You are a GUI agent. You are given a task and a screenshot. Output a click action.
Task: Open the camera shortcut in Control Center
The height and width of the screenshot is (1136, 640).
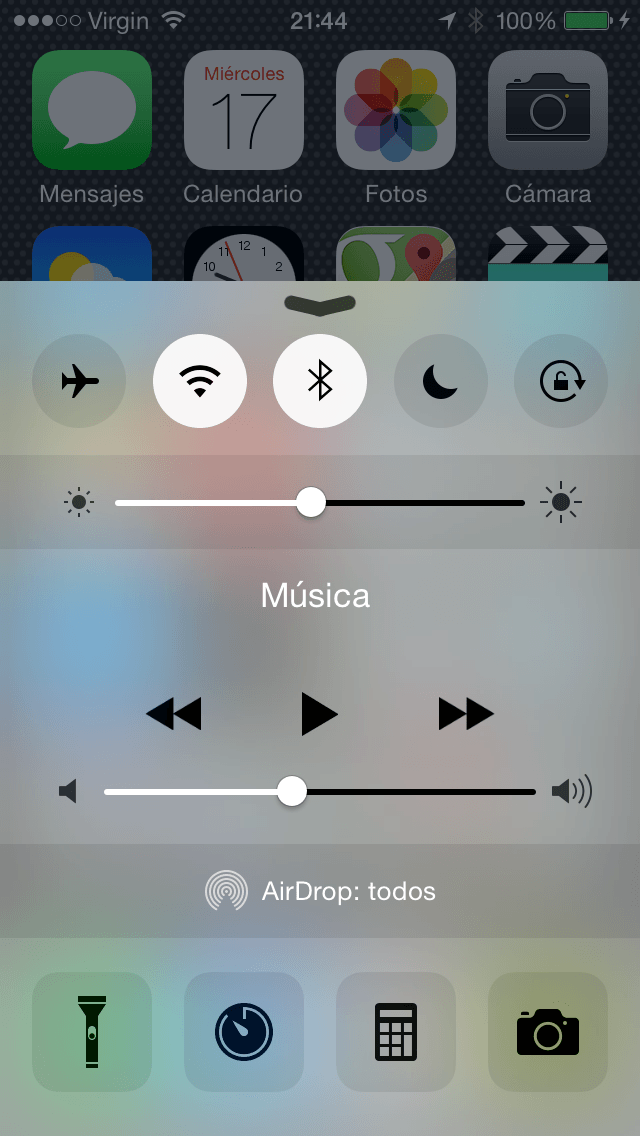tap(548, 1032)
